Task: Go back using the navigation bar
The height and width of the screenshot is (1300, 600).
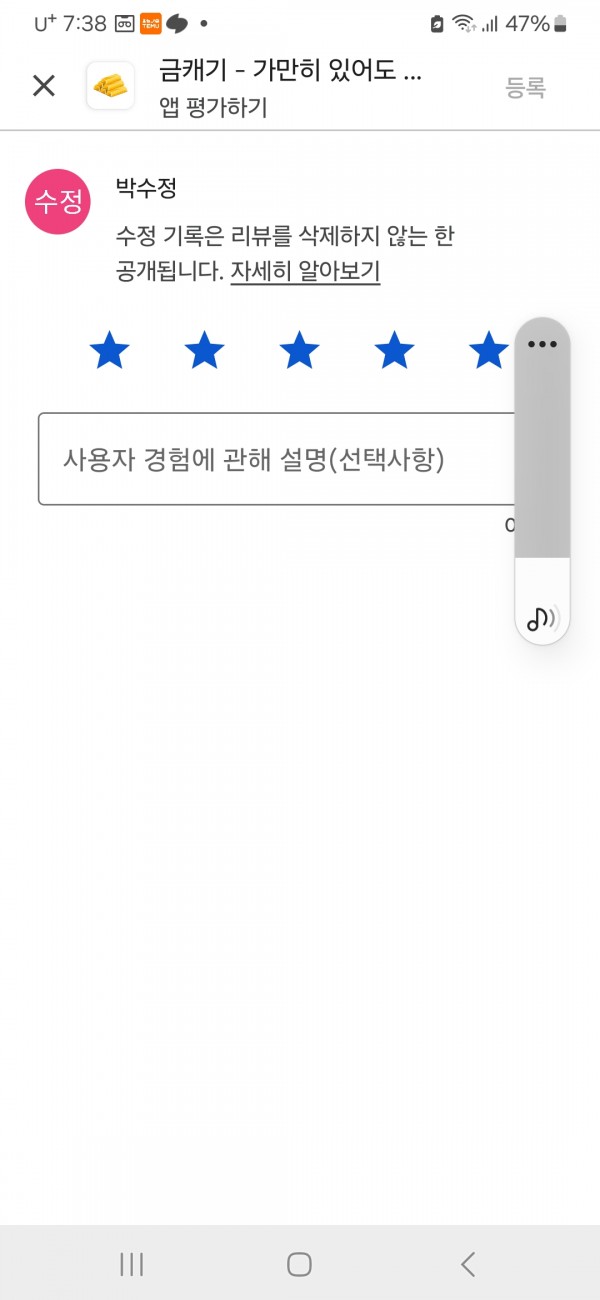Action: [468, 1264]
